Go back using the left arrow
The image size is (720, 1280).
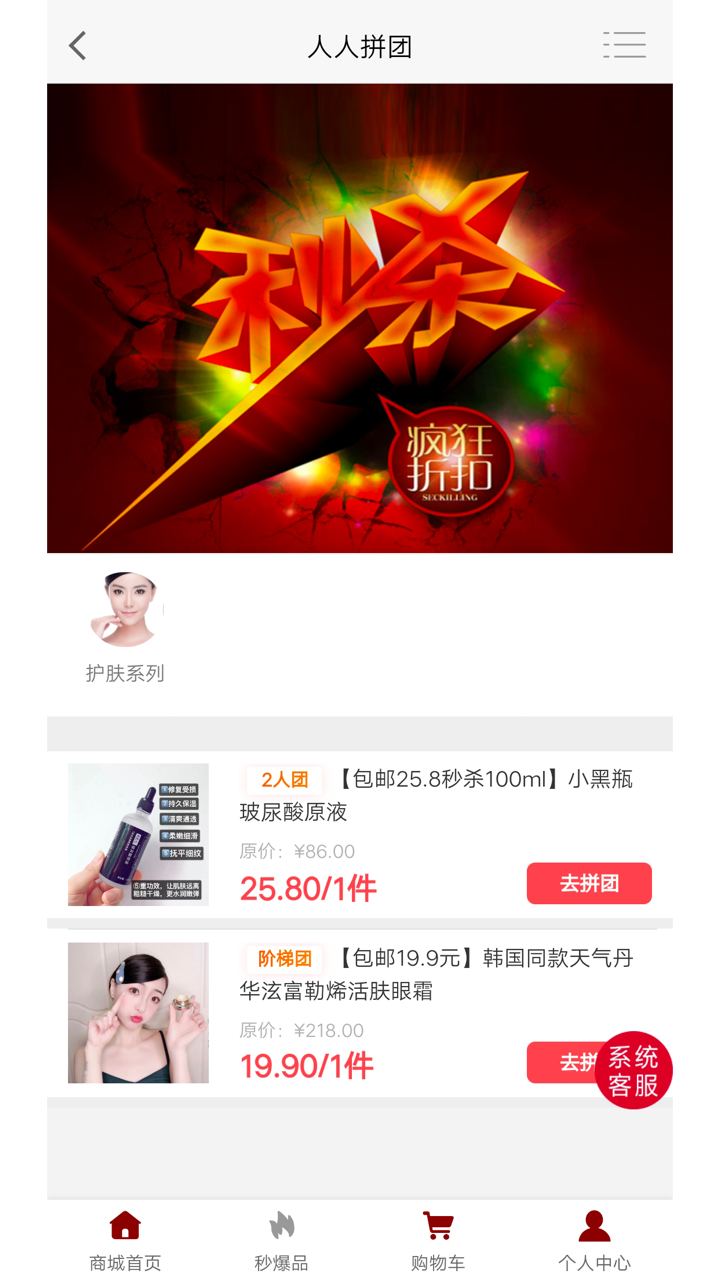77,45
